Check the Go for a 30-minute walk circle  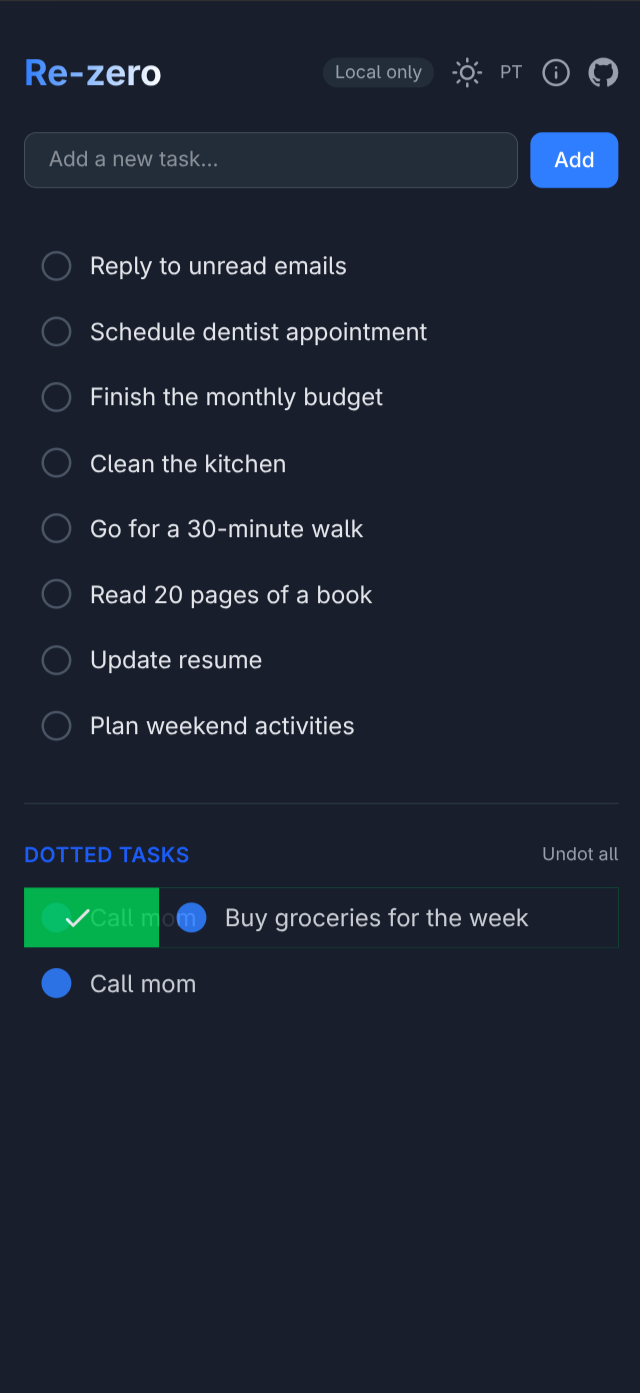pyautogui.click(x=56, y=529)
